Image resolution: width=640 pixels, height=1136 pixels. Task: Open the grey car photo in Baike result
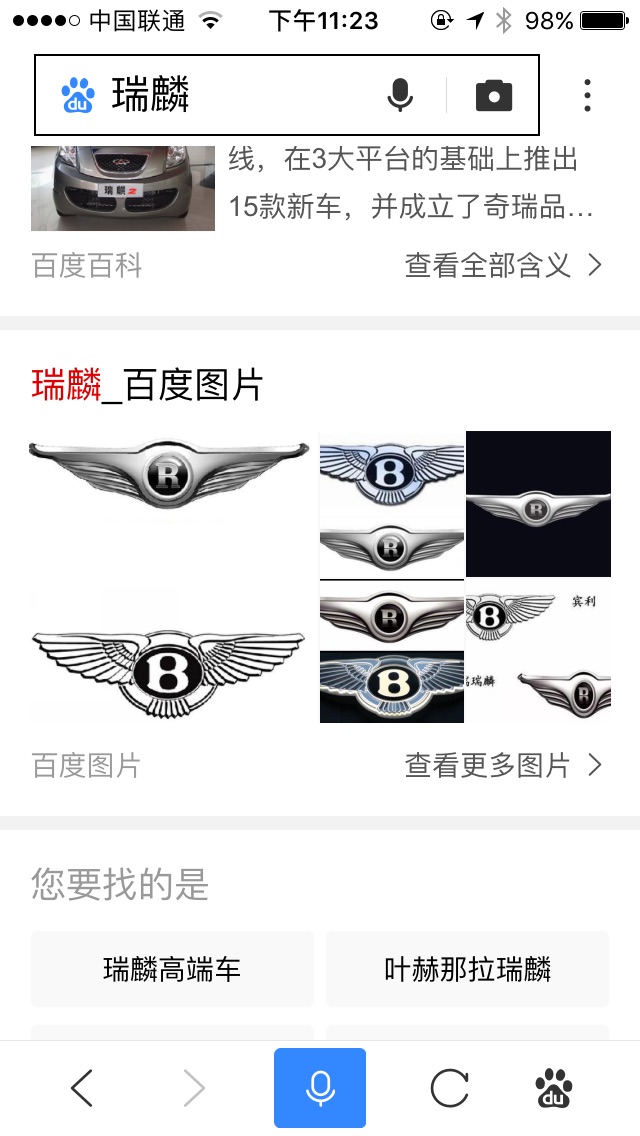pyautogui.click(x=122, y=188)
